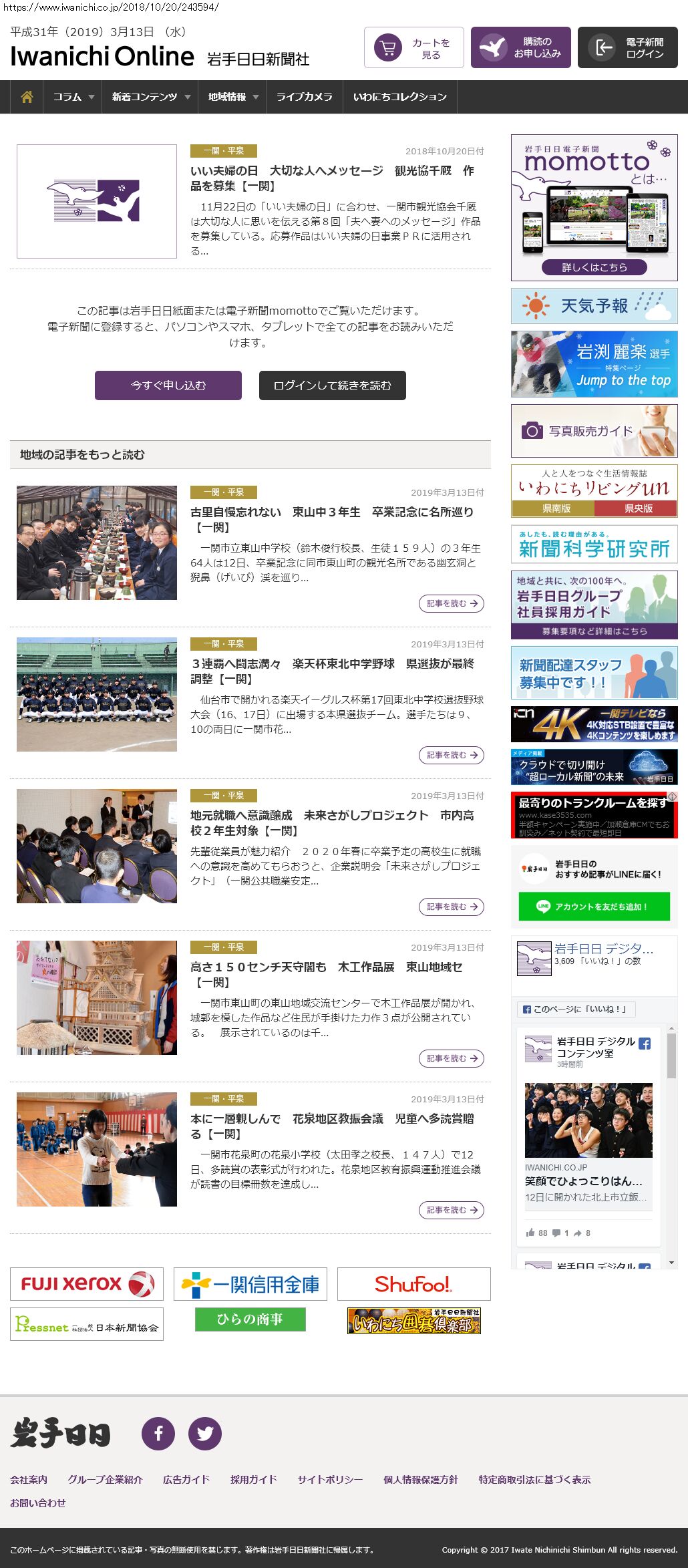688x1568 pixels.
Task: Open the Twitter icon in the footer
Action: (205, 1433)
